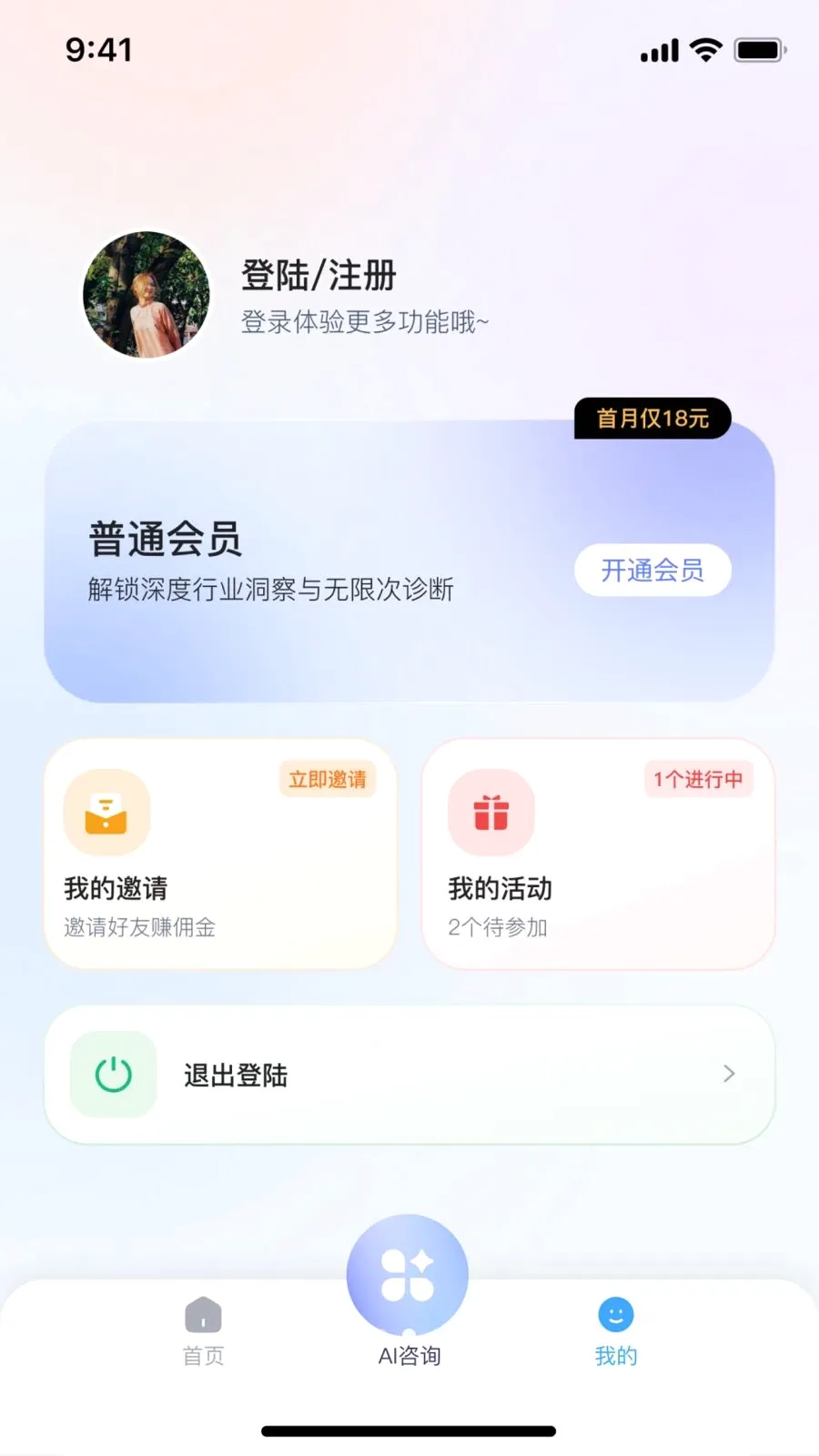Tap the profile avatar photo
This screenshot has height=1456, width=819.
(x=146, y=295)
